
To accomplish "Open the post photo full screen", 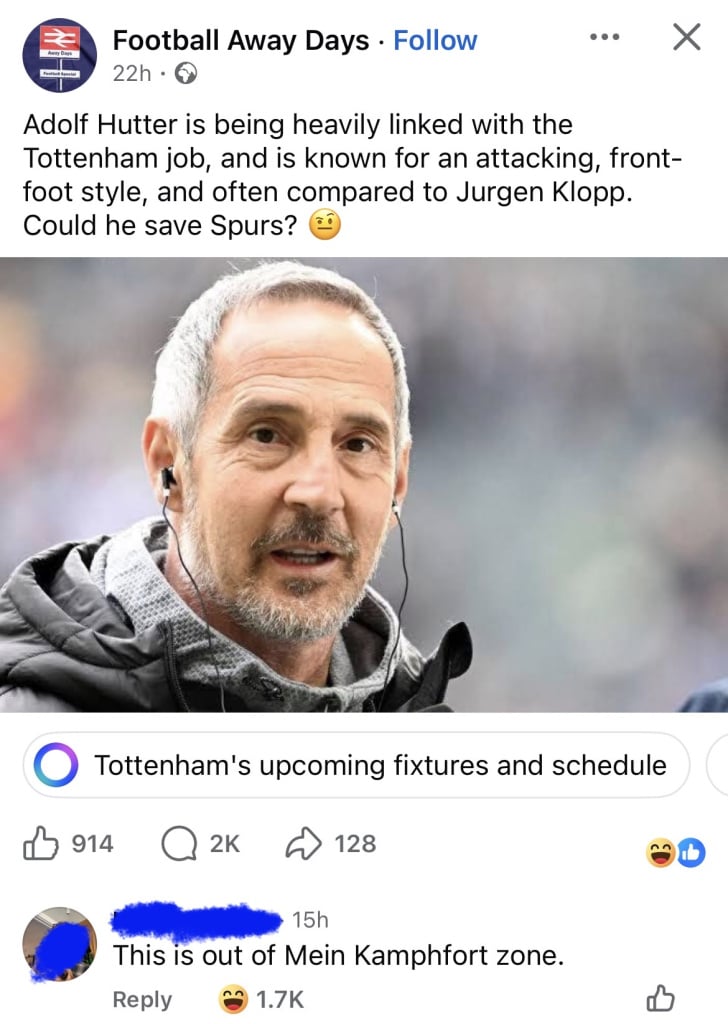I will (364, 484).
